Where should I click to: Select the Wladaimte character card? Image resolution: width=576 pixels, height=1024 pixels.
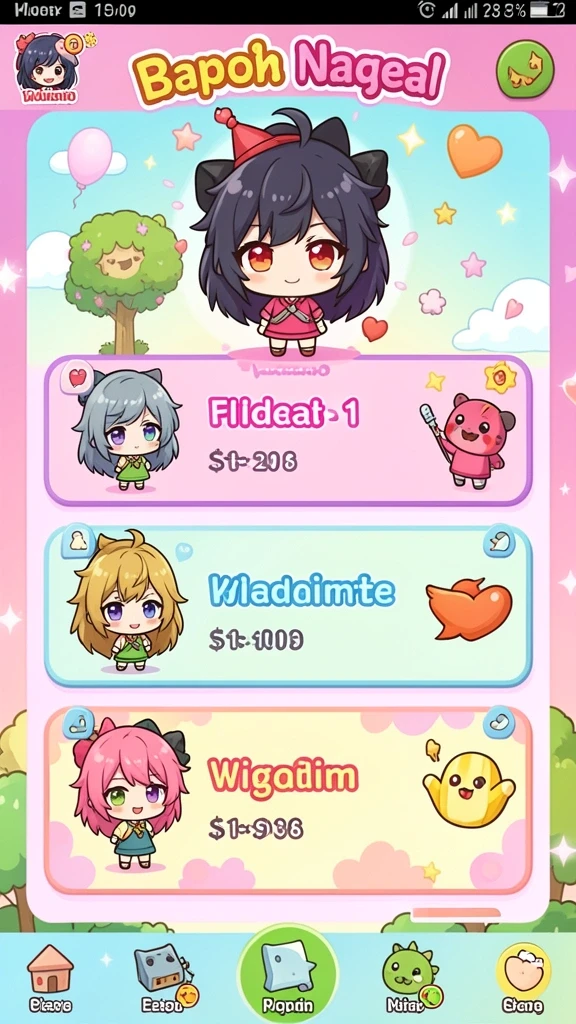[x=288, y=607]
